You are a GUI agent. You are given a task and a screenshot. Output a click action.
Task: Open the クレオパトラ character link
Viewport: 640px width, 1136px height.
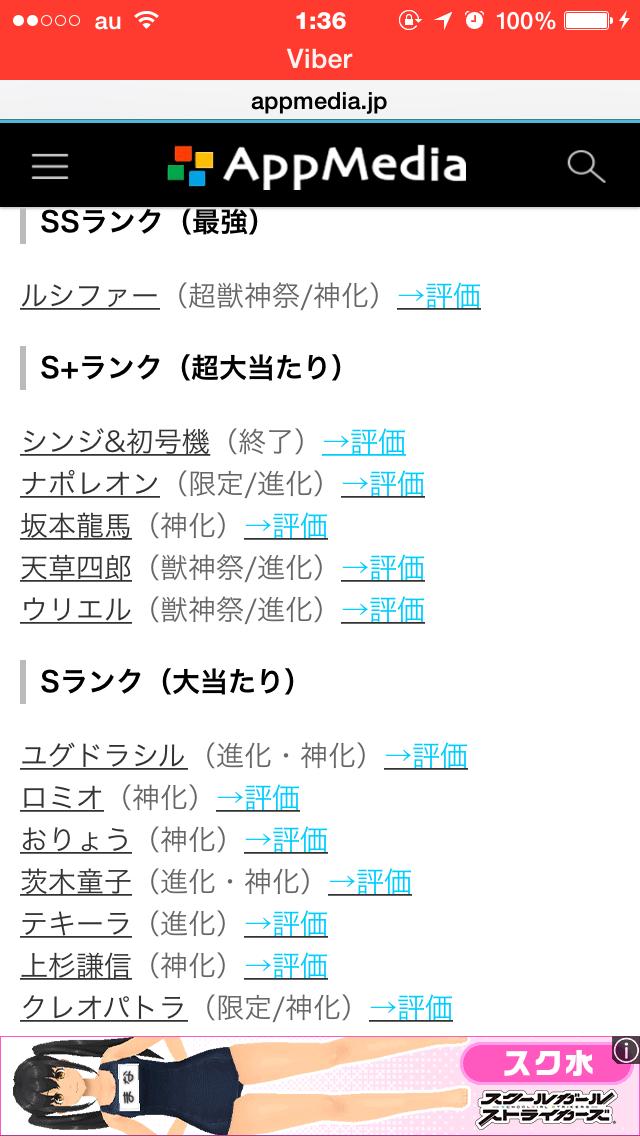pos(103,1007)
